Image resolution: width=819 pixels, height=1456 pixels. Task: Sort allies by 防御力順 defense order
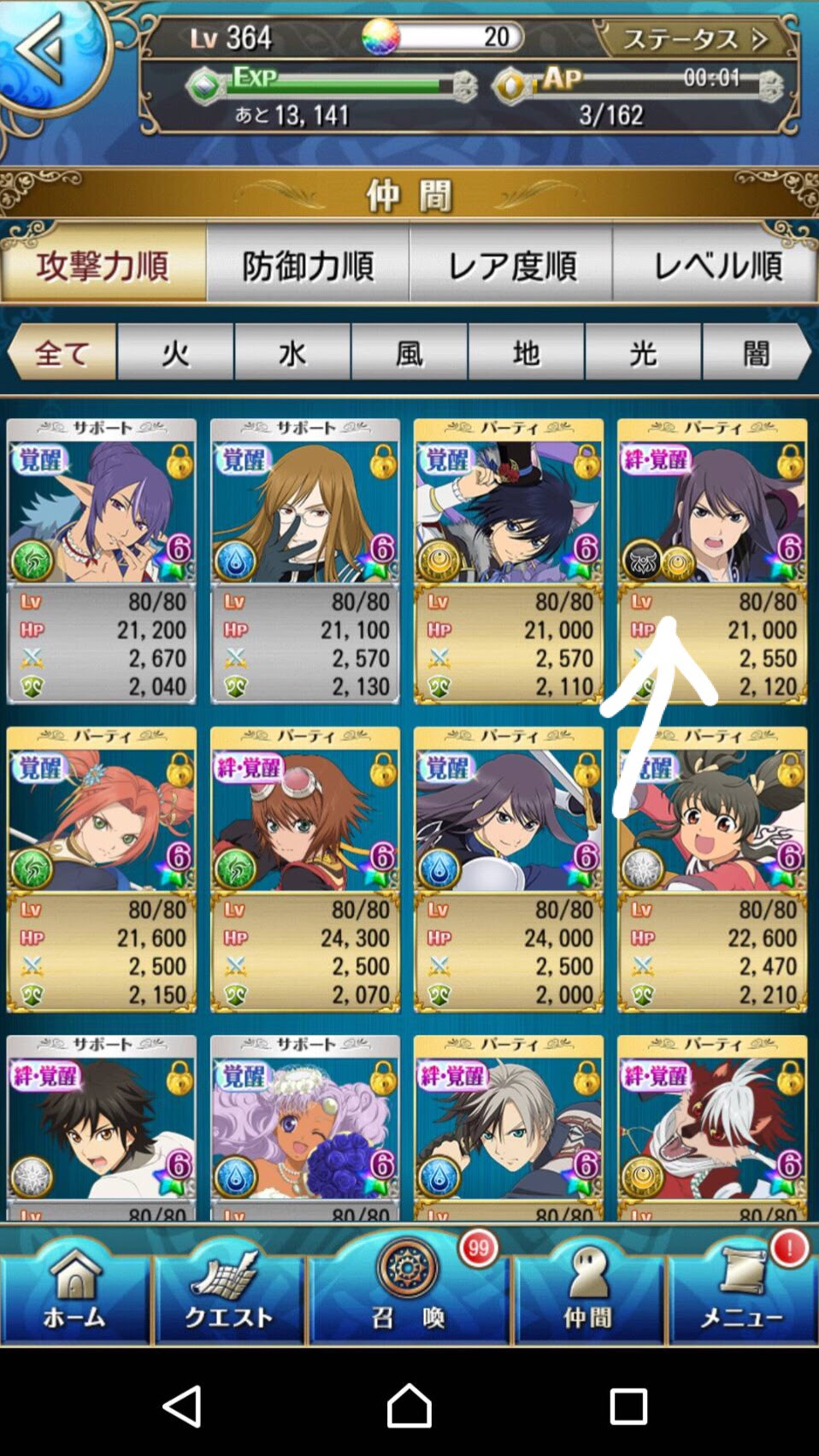tap(308, 266)
